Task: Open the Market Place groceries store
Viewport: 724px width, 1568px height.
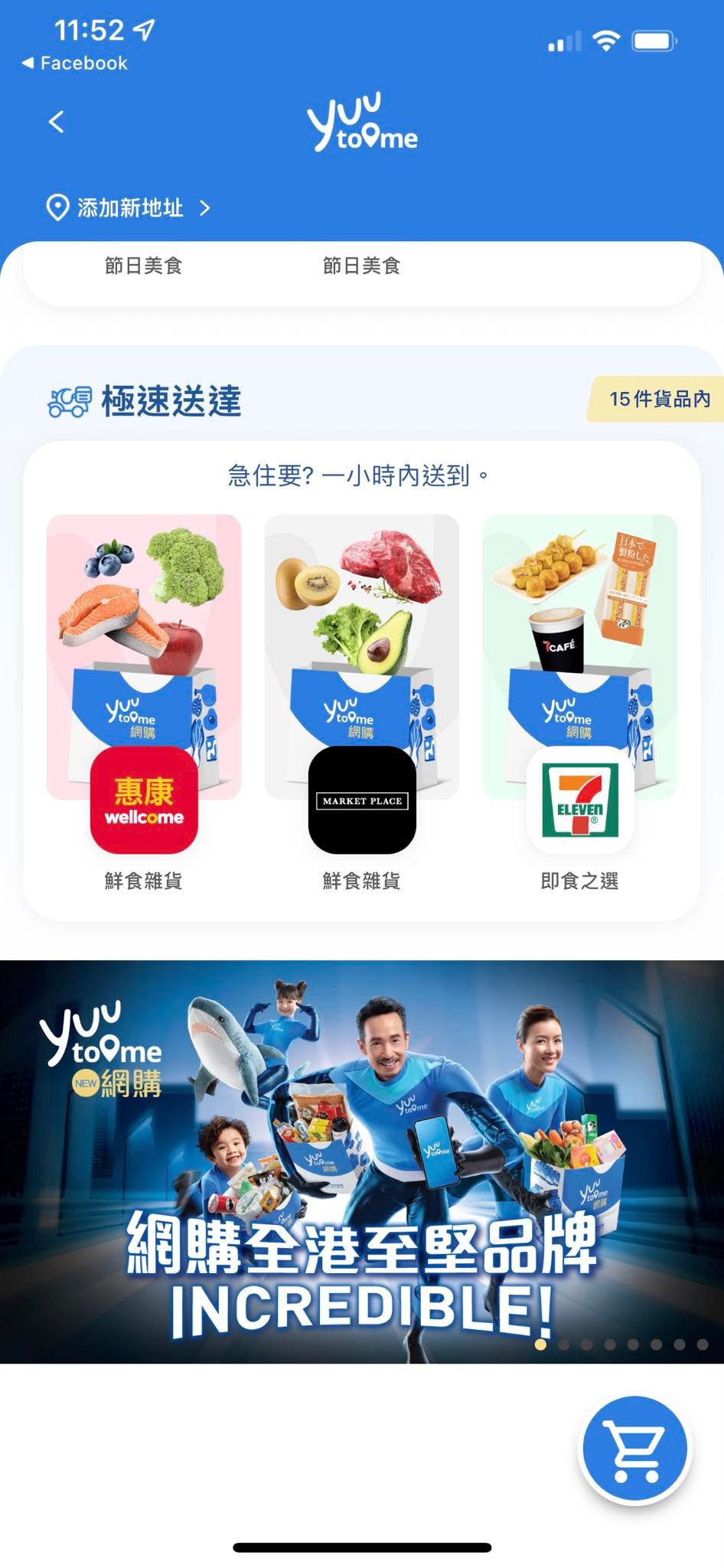Action: (x=362, y=799)
